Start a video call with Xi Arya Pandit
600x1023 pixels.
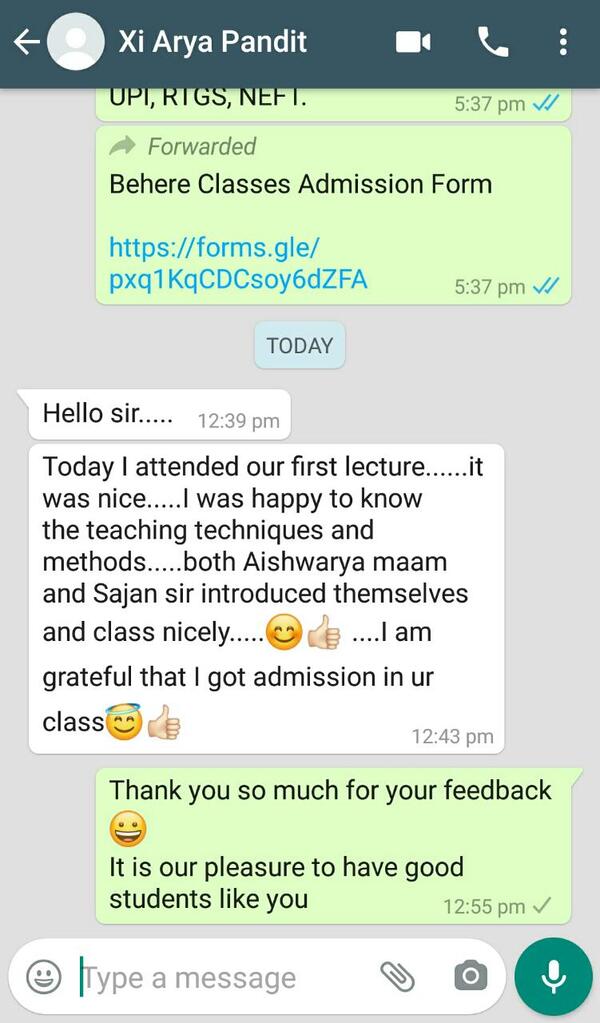(413, 42)
